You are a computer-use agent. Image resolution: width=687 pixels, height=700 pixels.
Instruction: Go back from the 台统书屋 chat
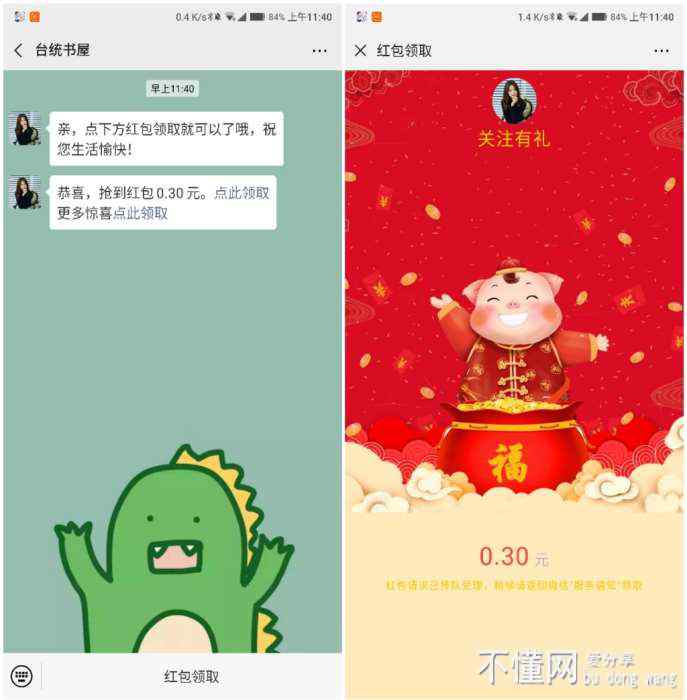18,50
